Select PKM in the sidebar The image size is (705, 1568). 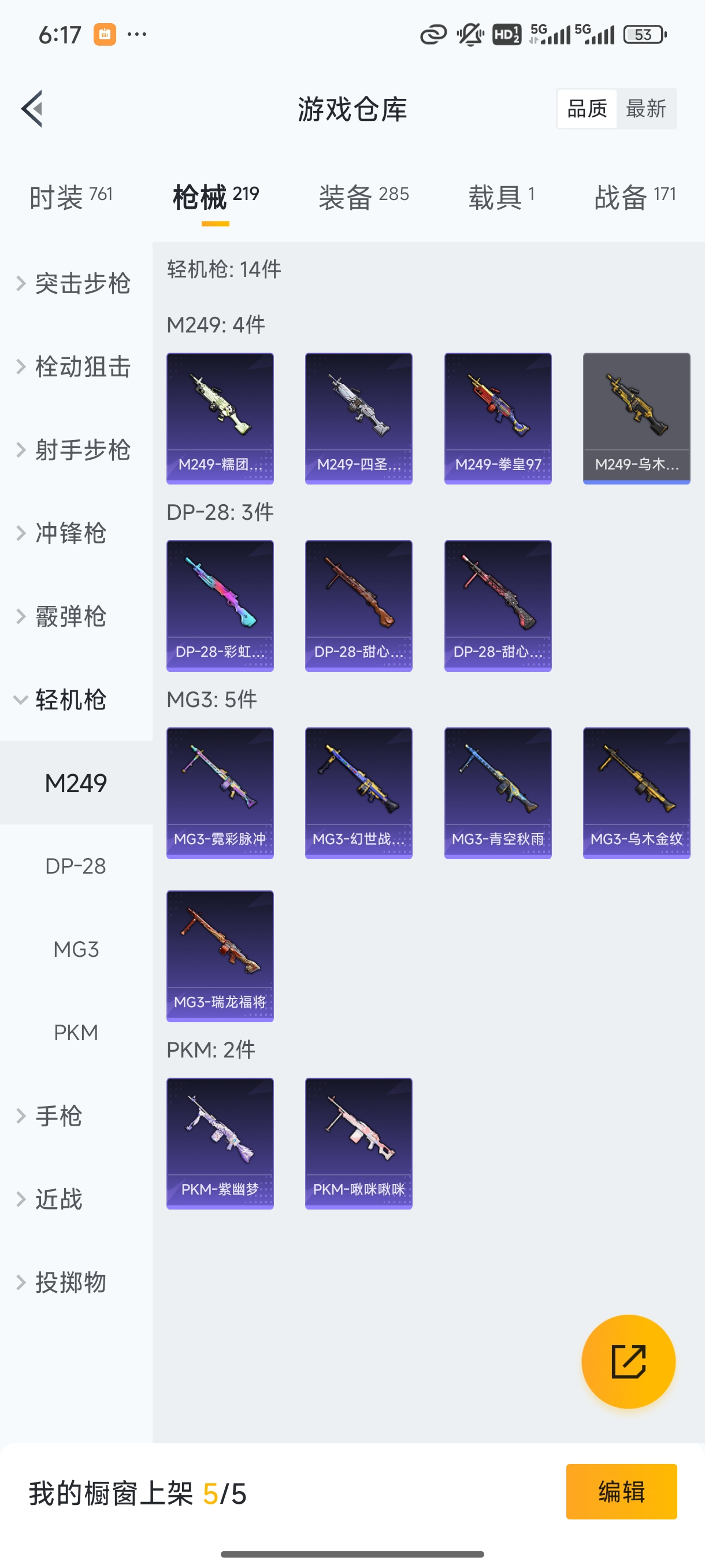(x=76, y=1031)
